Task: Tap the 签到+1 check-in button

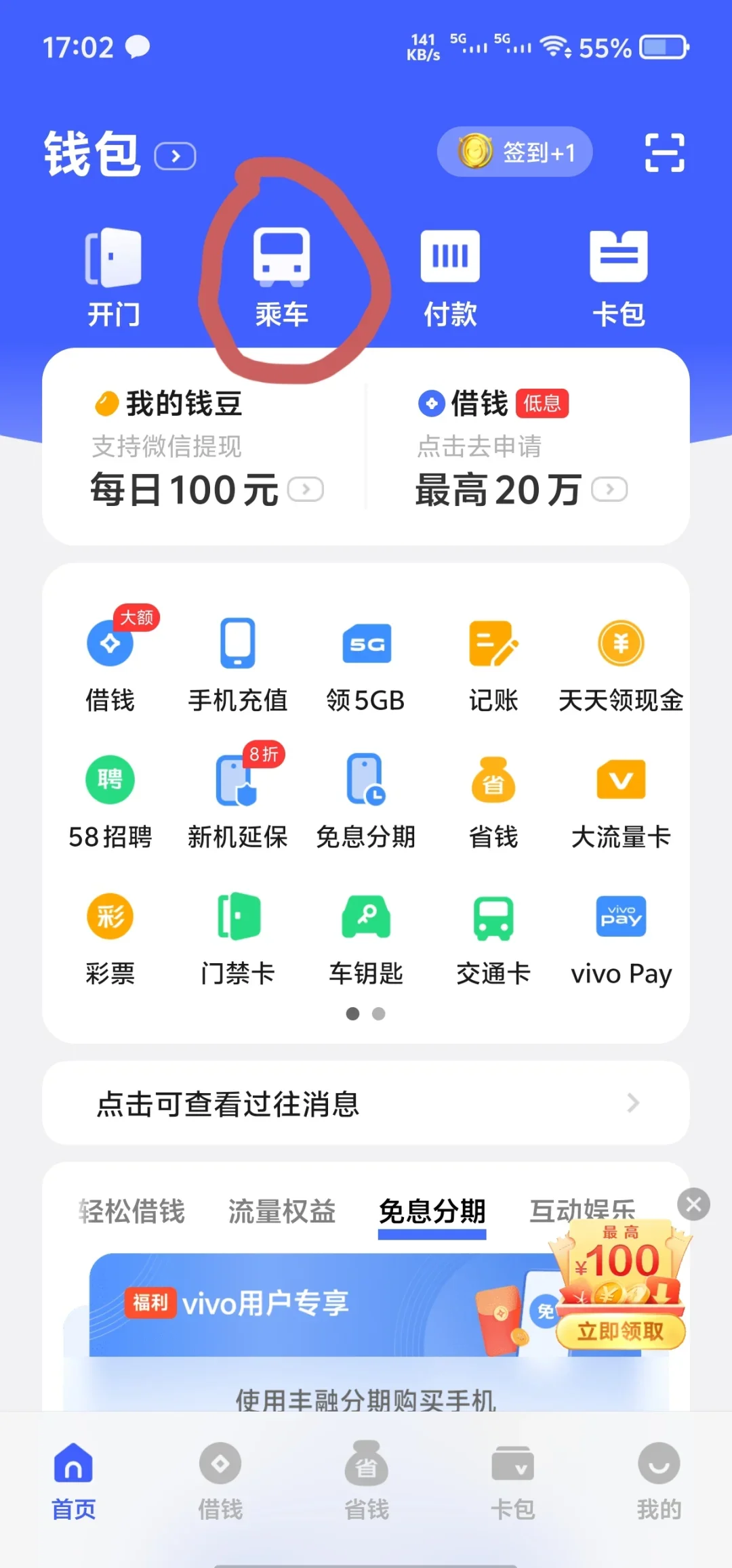Action: tap(515, 152)
